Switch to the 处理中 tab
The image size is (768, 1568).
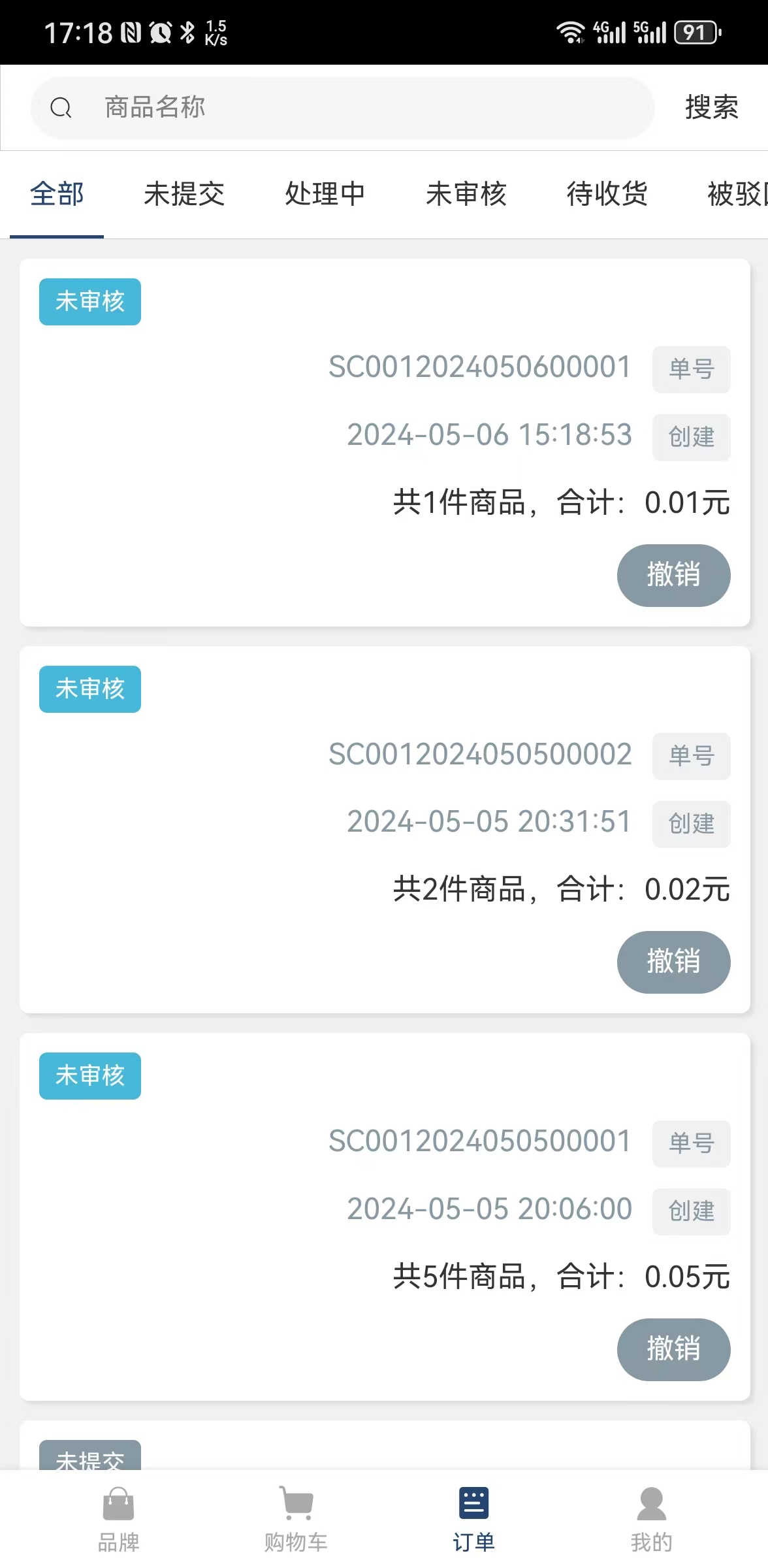coord(325,194)
